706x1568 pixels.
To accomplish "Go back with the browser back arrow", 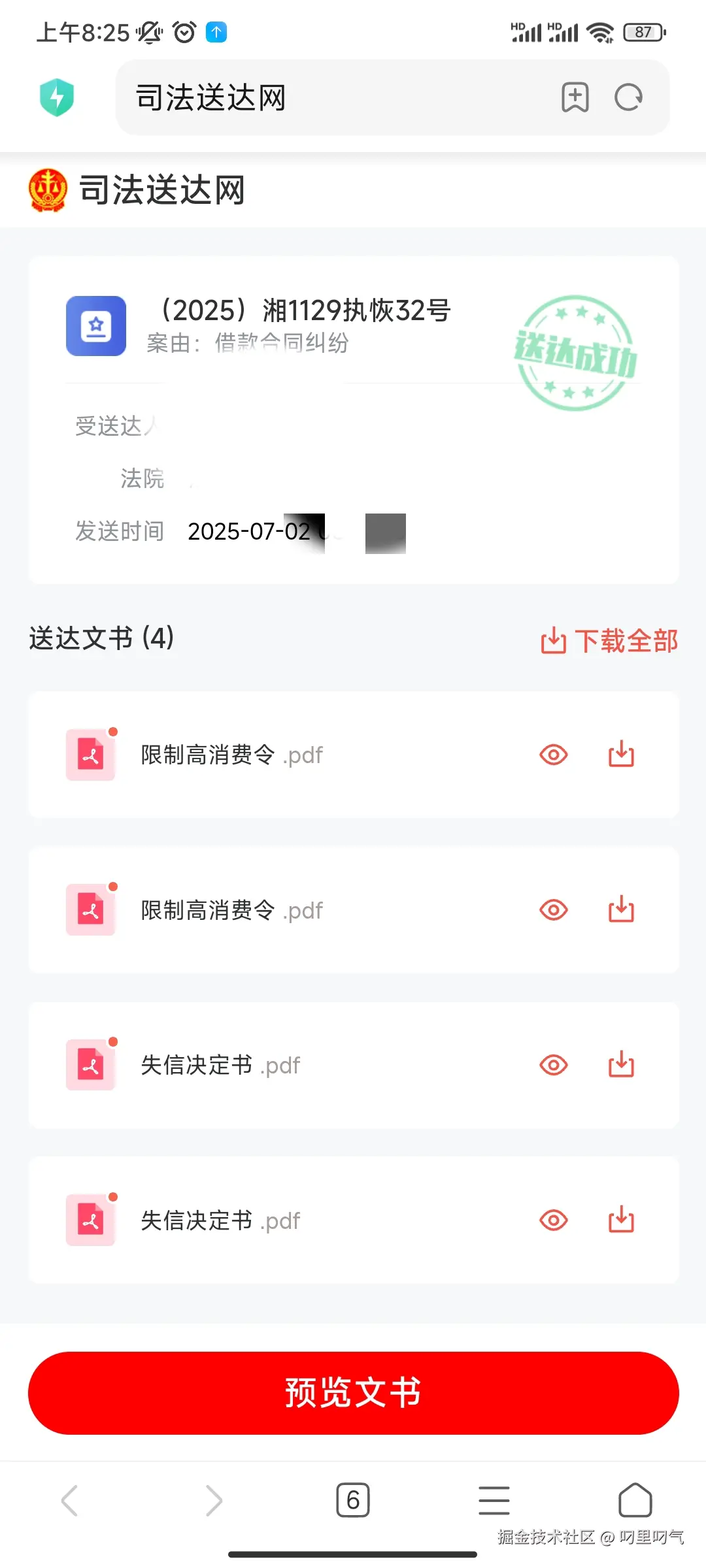I will click(70, 1500).
